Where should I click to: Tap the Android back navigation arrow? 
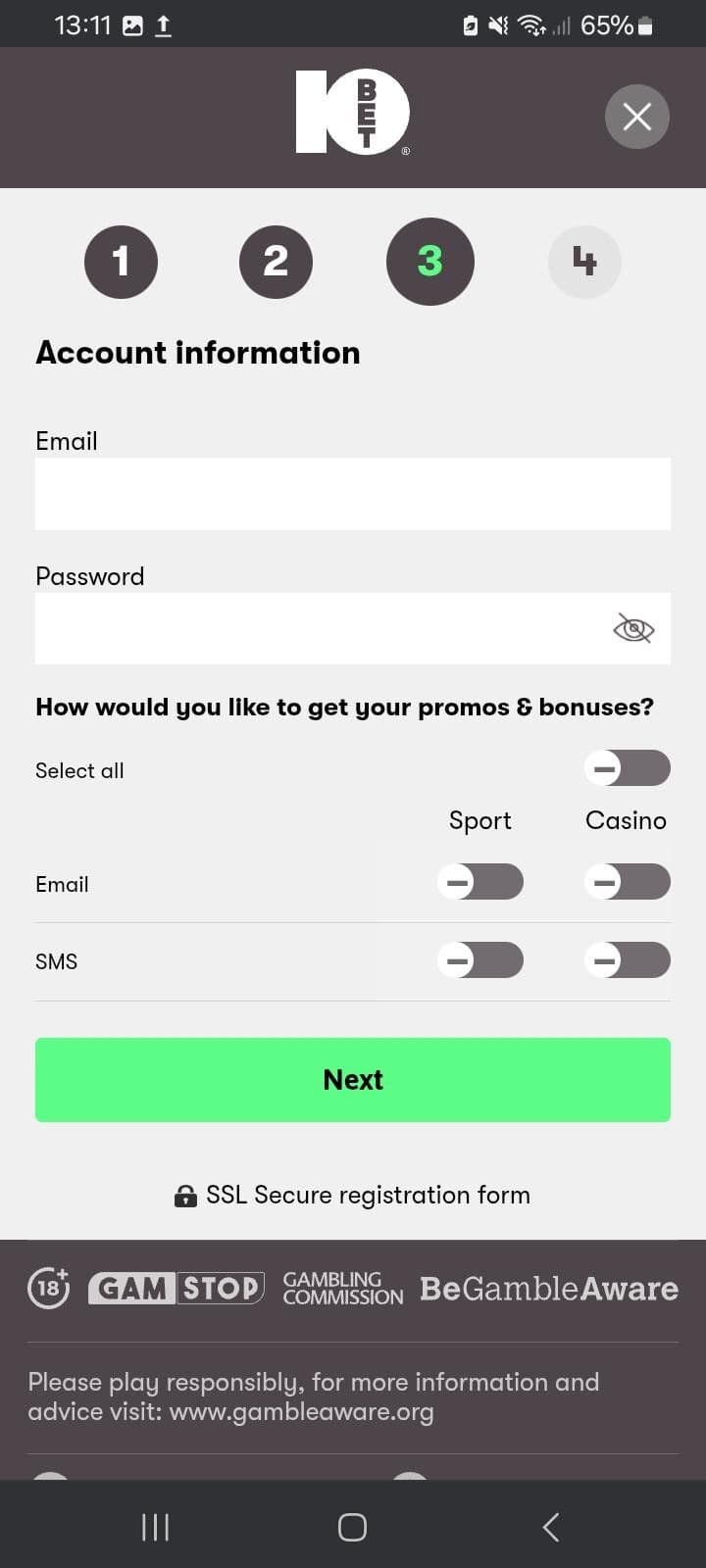[x=549, y=1526]
